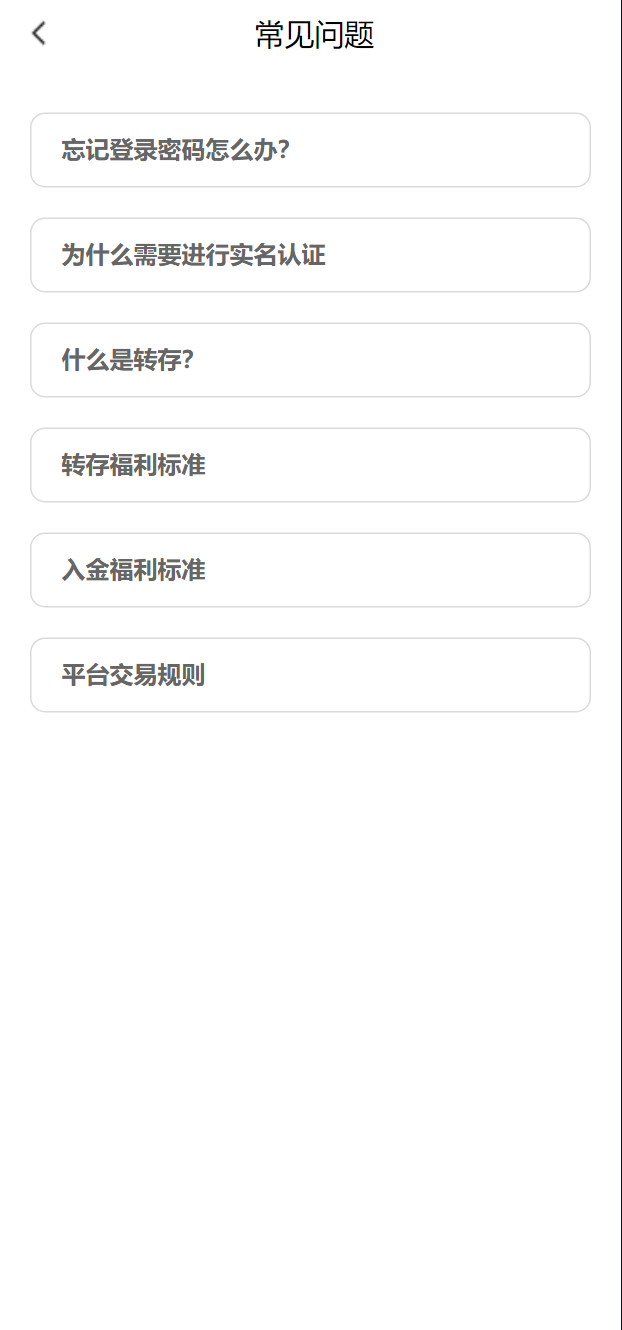This screenshot has width=622, height=1330.
Task: Open 平台交易规则
Action: [310, 675]
